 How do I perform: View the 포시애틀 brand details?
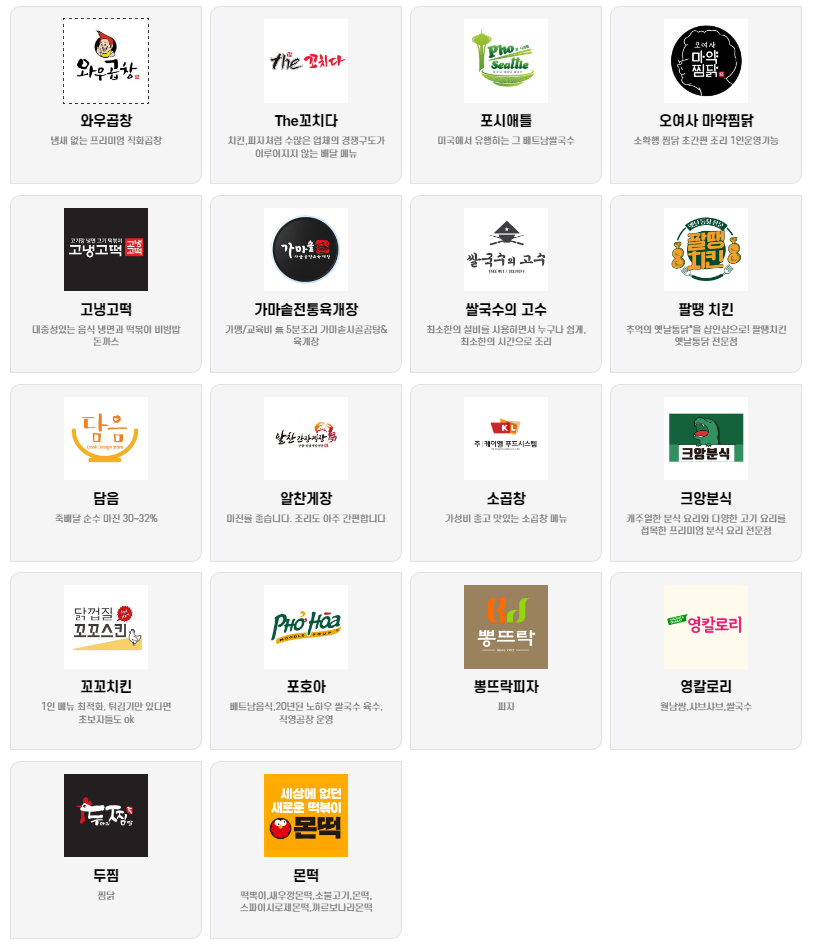(x=506, y=95)
